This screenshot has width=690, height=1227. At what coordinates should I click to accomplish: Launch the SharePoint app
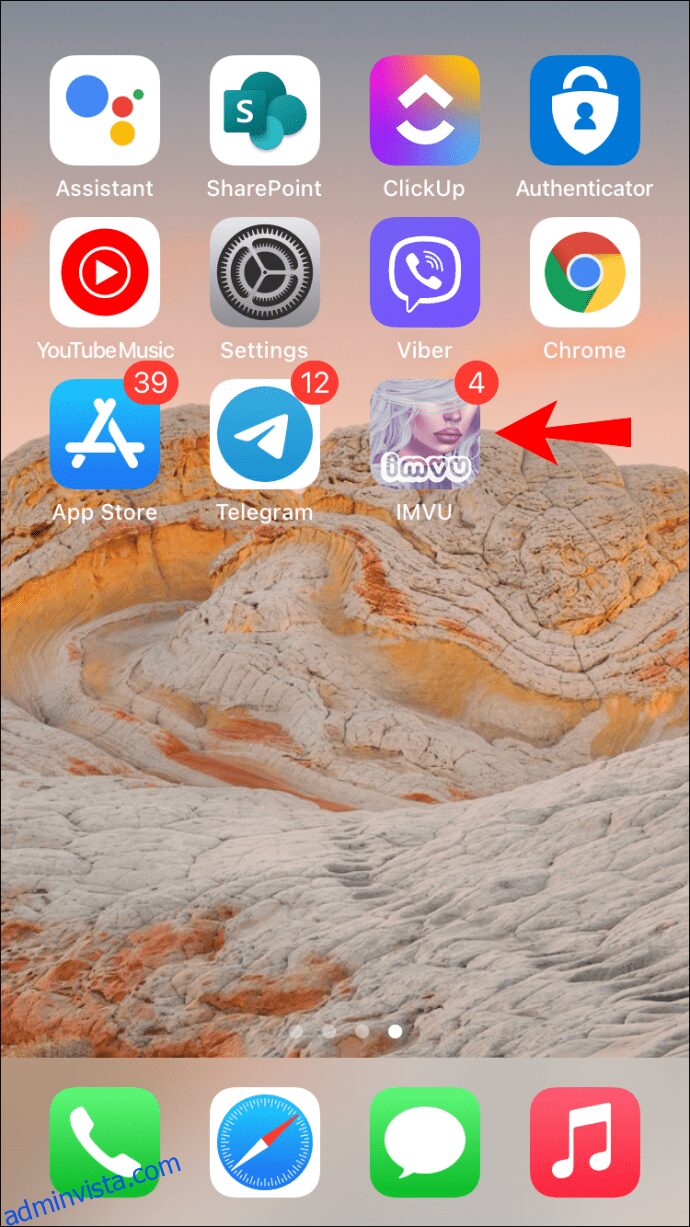[265, 110]
